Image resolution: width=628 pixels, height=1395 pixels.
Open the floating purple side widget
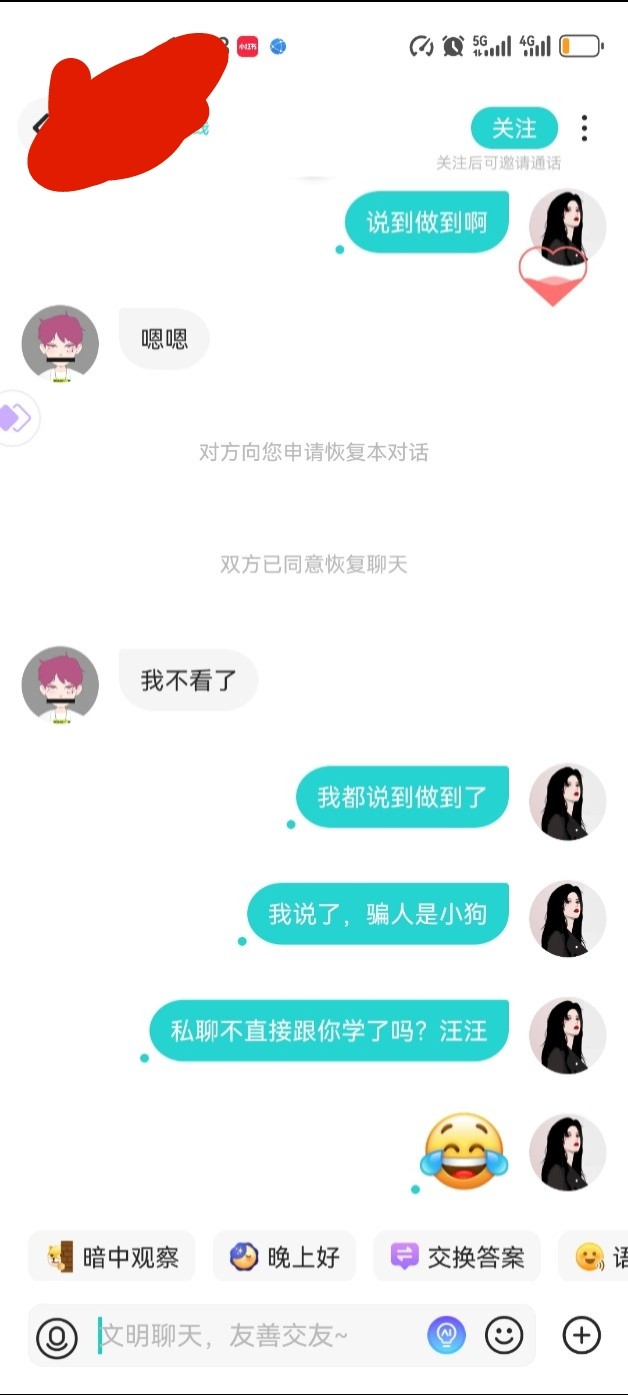[17, 417]
